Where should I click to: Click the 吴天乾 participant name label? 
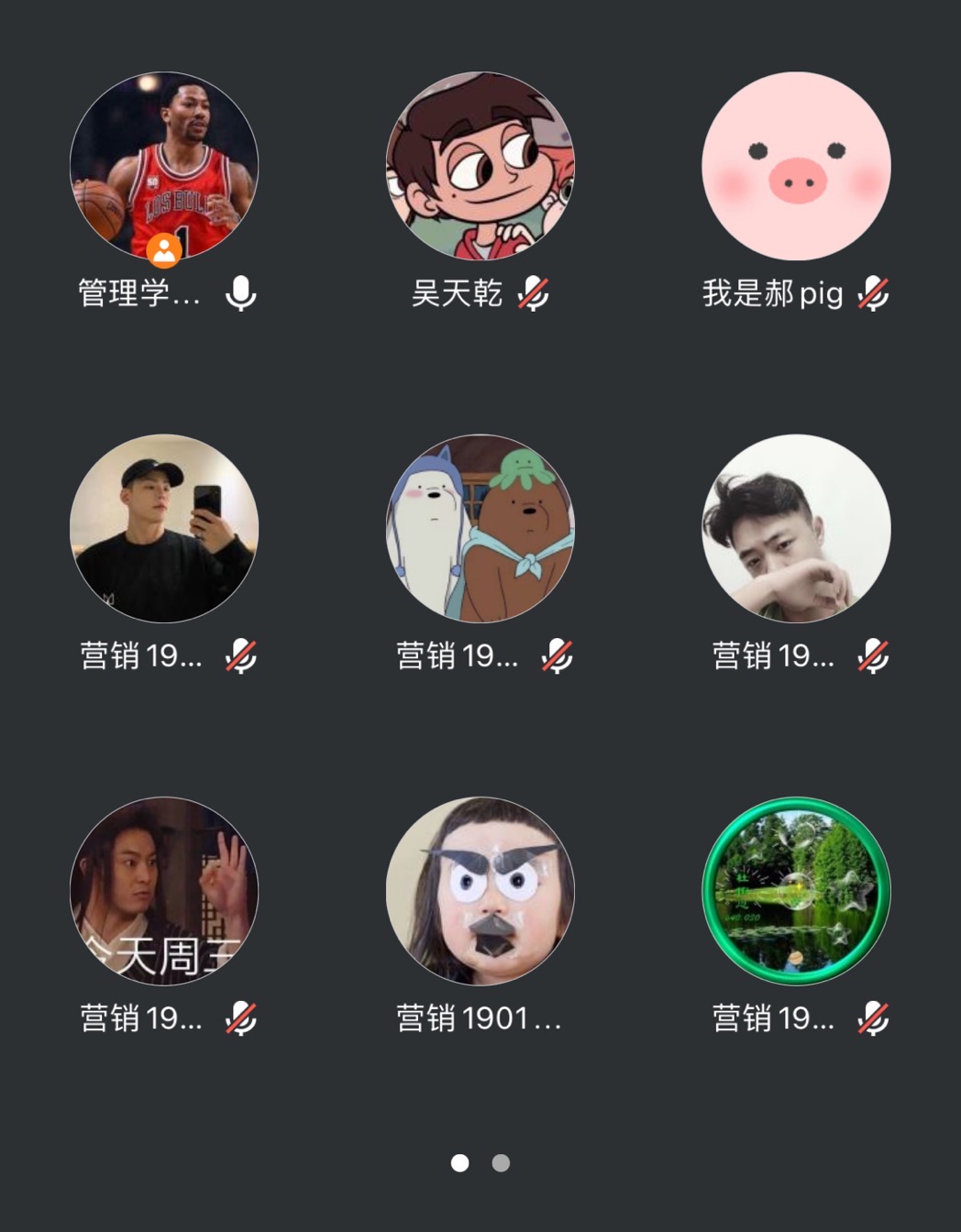coord(458,293)
